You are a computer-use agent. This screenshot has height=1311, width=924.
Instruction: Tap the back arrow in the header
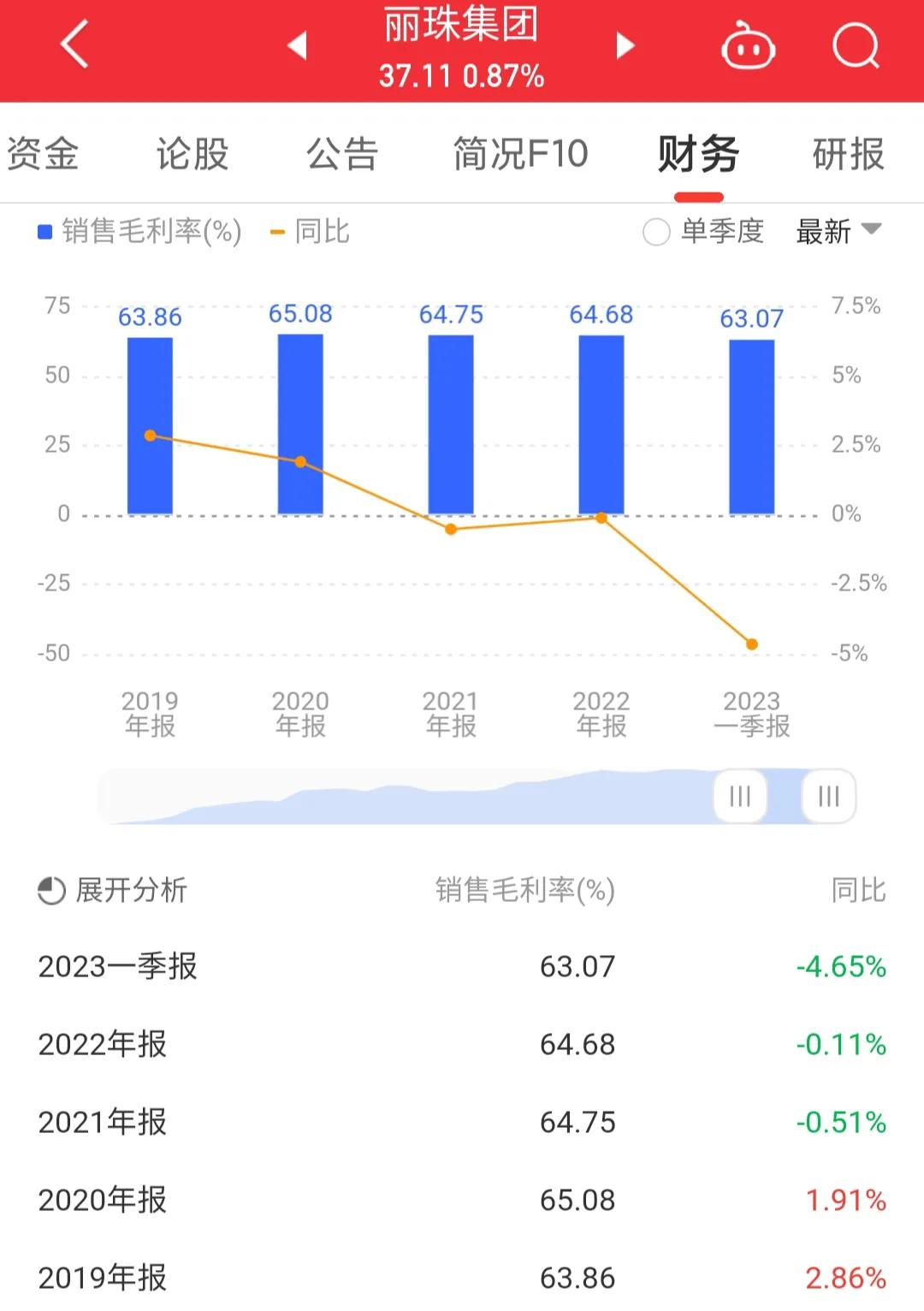coord(74,46)
